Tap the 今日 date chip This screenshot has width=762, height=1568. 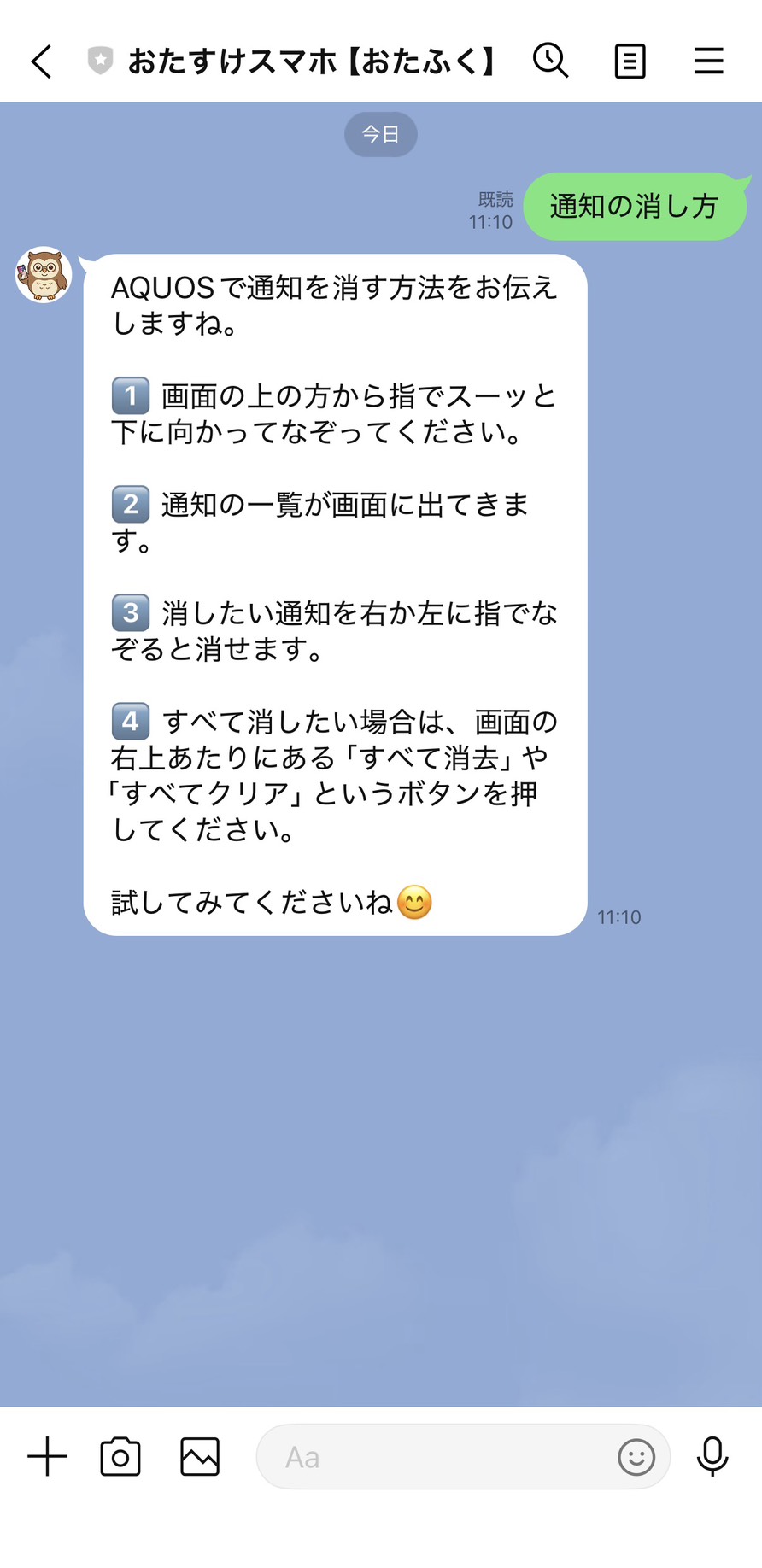point(380,134)
